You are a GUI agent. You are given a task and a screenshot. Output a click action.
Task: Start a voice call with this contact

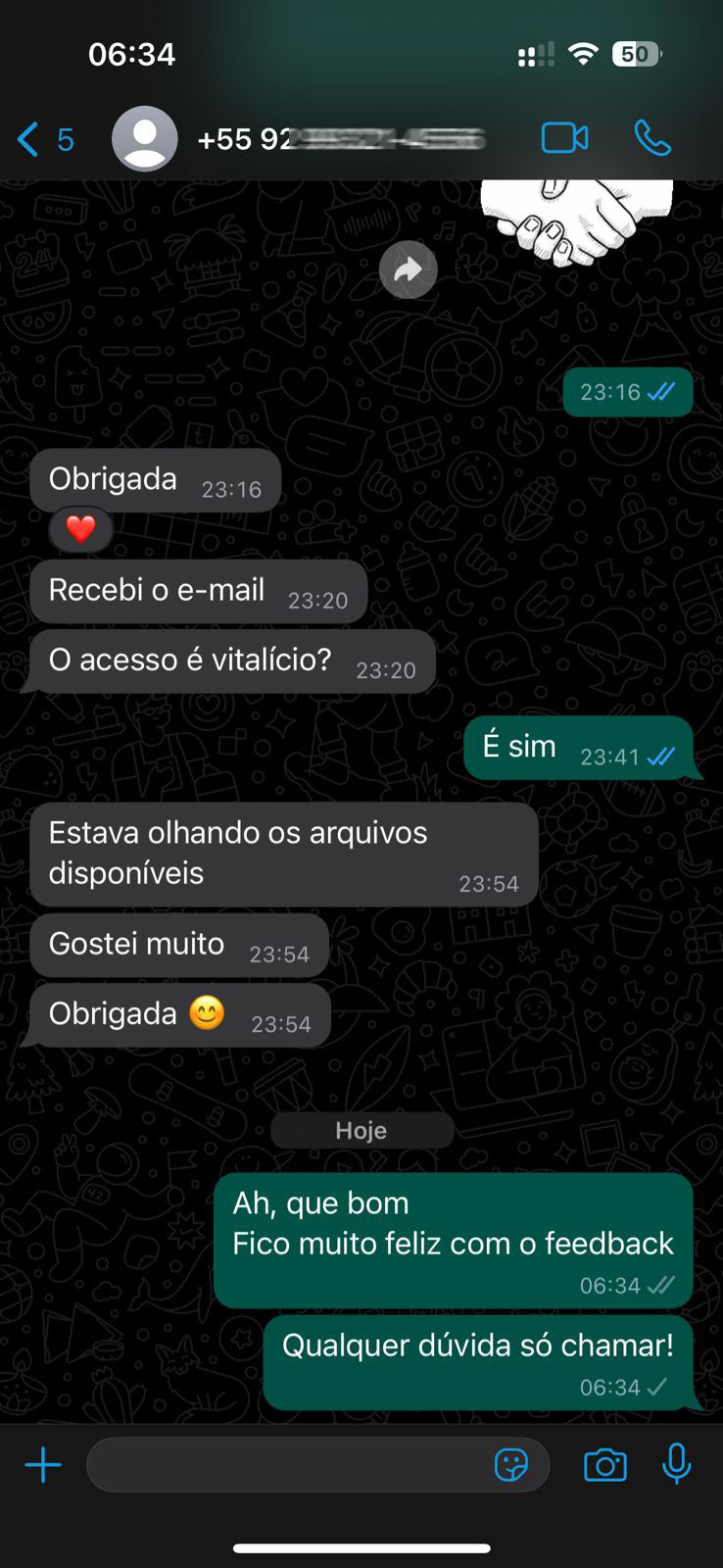(652, 138)
